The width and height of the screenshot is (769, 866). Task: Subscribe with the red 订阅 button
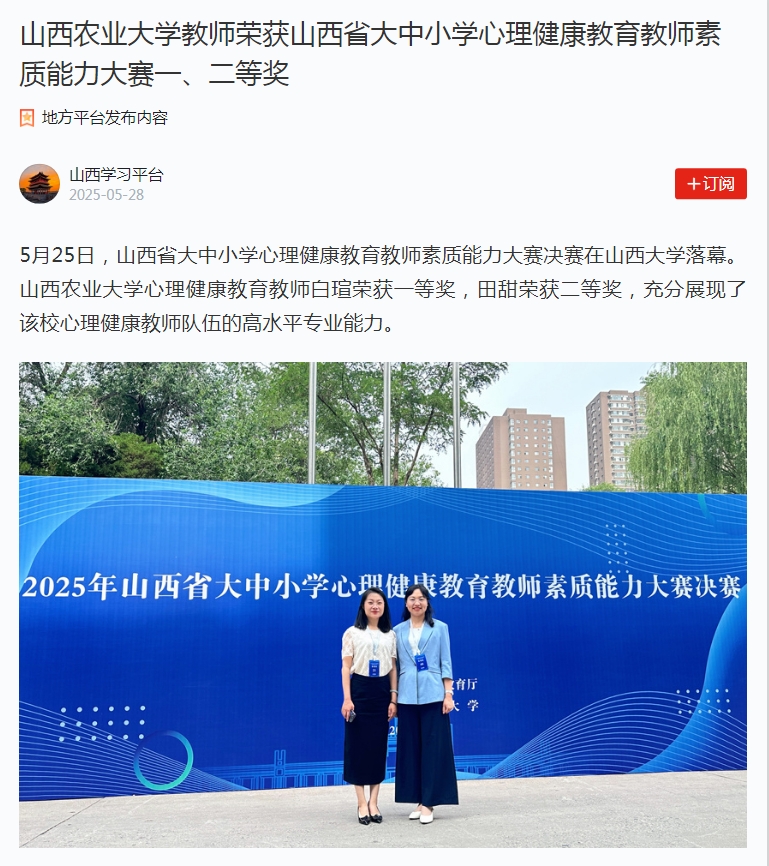(710, 184)
